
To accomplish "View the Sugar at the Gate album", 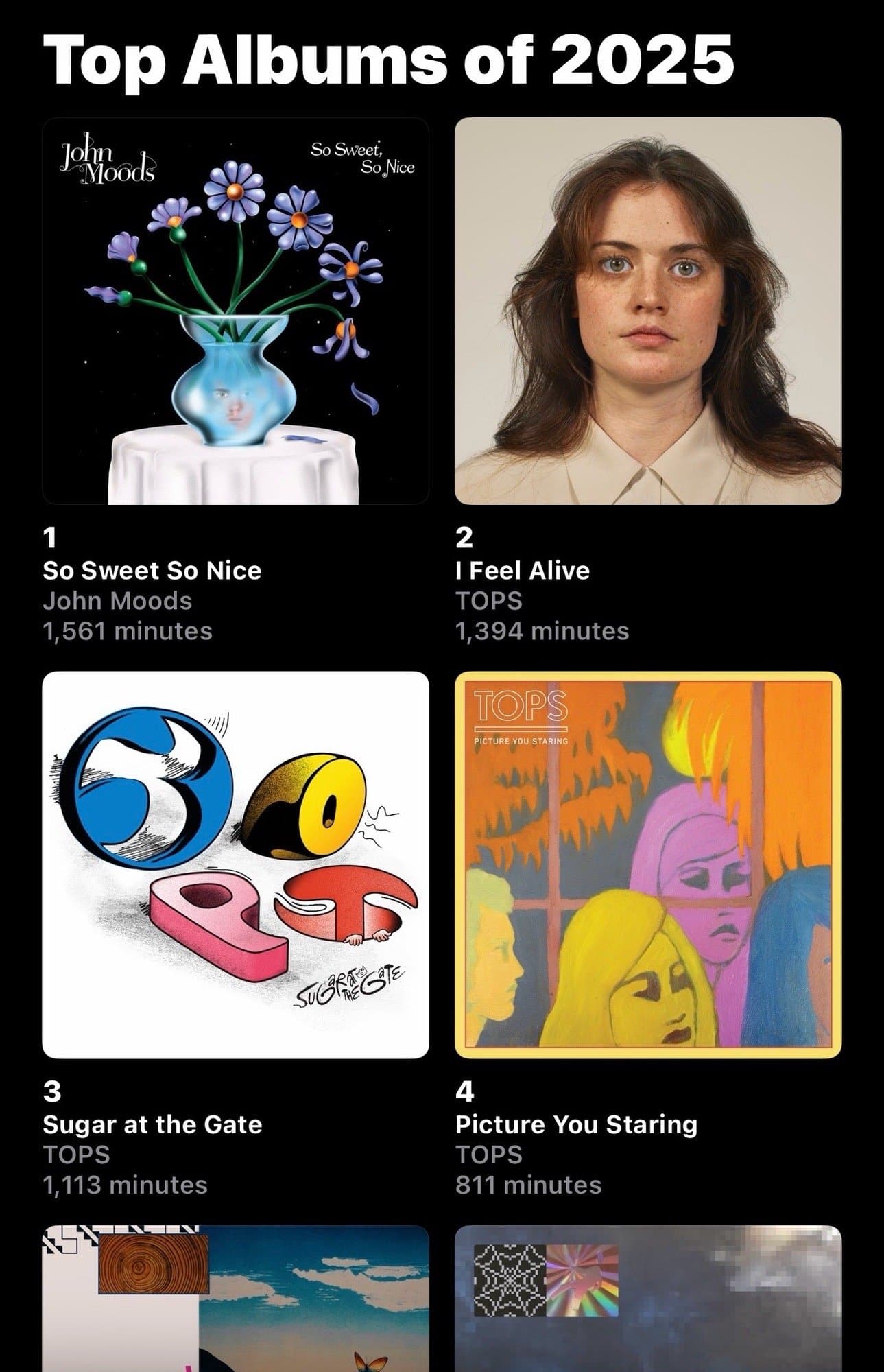I will [235, 864].
